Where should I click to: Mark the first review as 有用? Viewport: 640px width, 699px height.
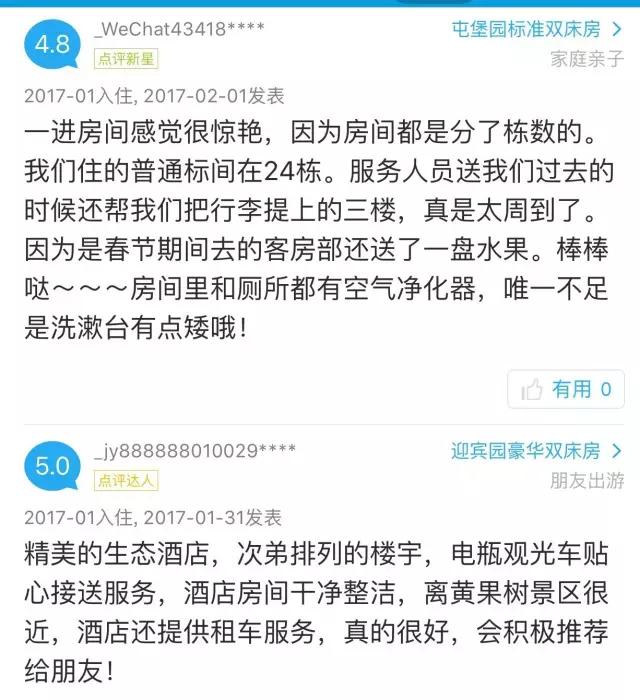567,389
